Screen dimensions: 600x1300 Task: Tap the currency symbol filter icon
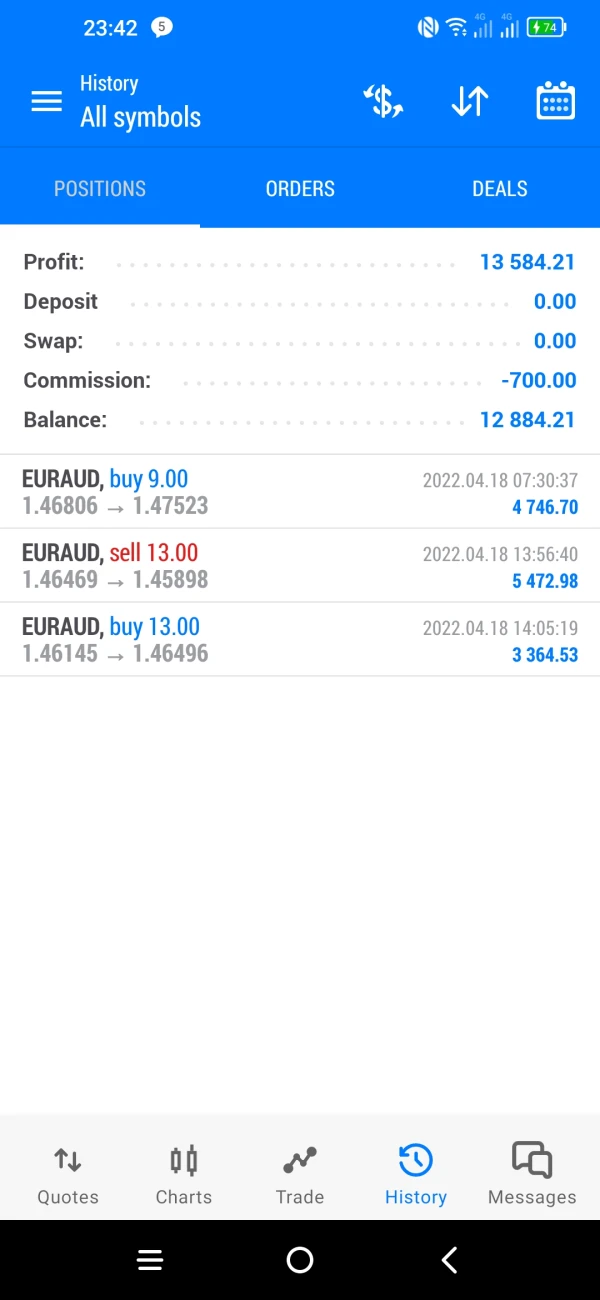click(x=383, y=102)
